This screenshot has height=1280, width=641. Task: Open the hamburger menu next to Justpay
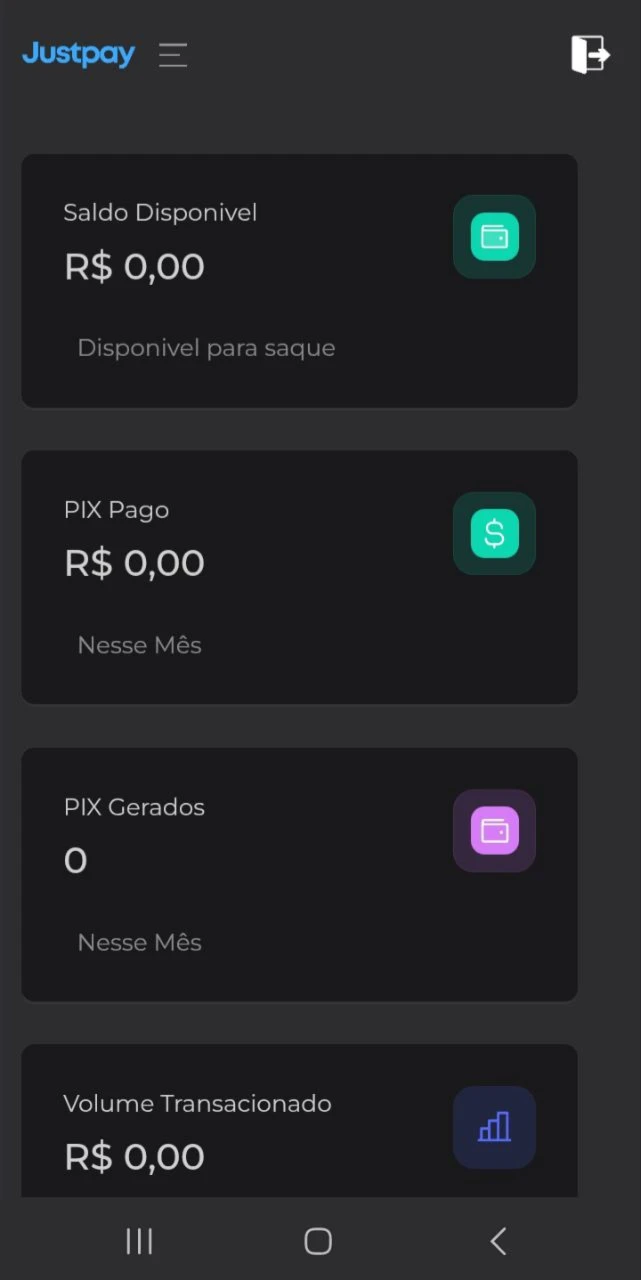pos(173,55)
